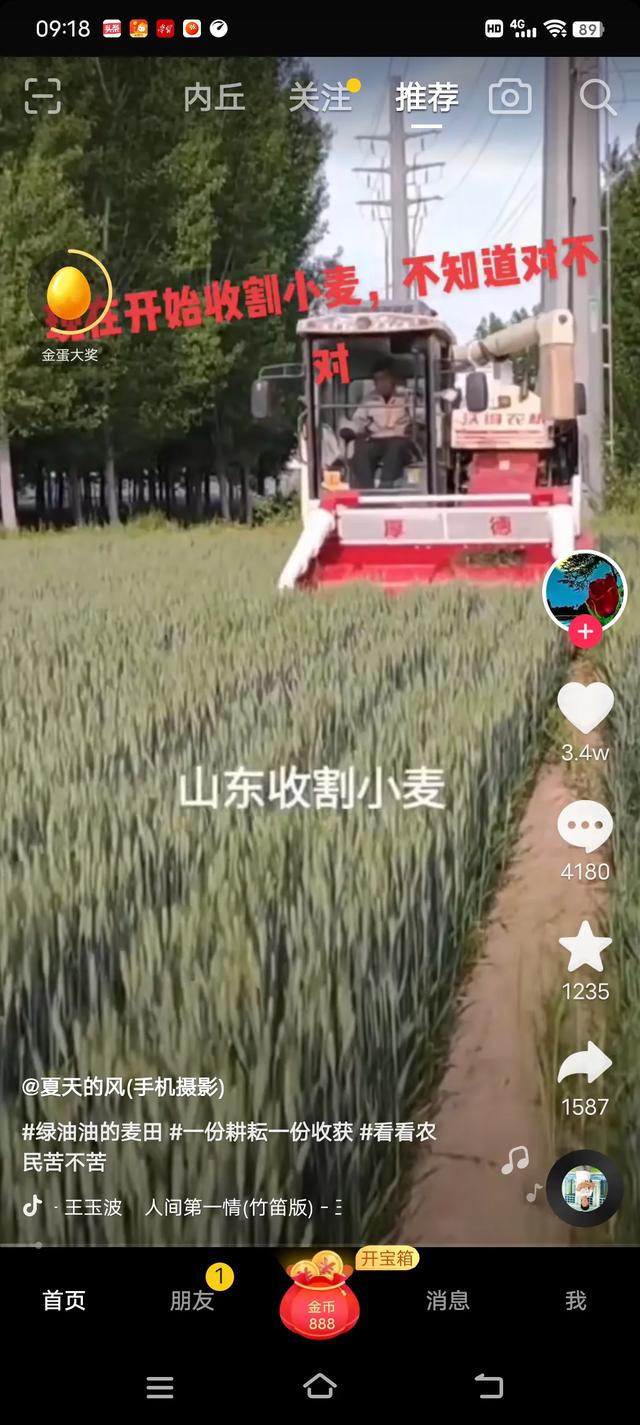Open the scan icon at top left
Viewport: 640px width, 1425px height.
42,96
